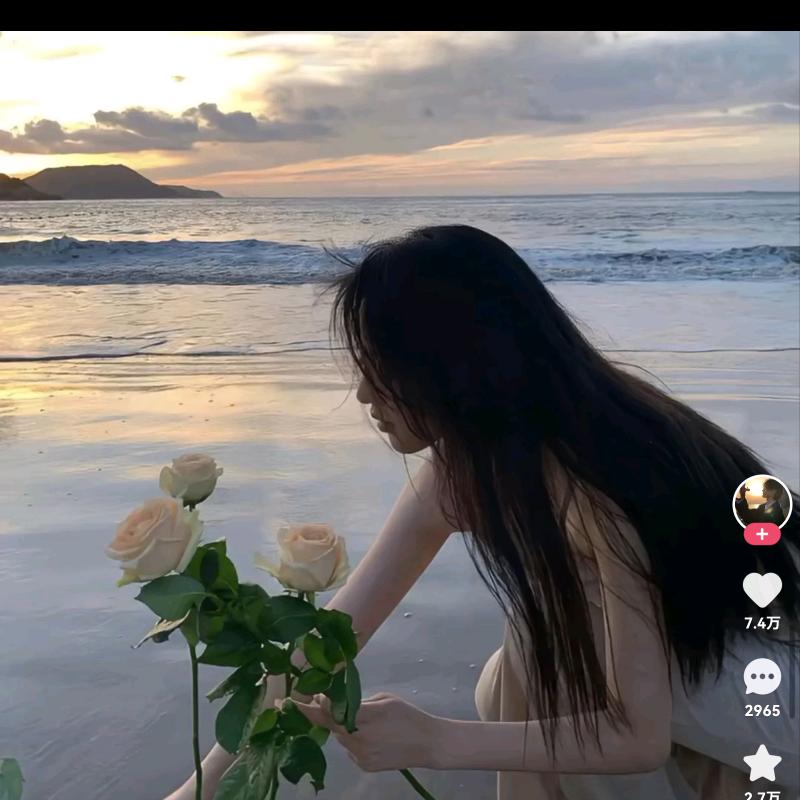800x800 pixels.
Task: Follow the creator with the plus button
Action: (x=762, y=534)
